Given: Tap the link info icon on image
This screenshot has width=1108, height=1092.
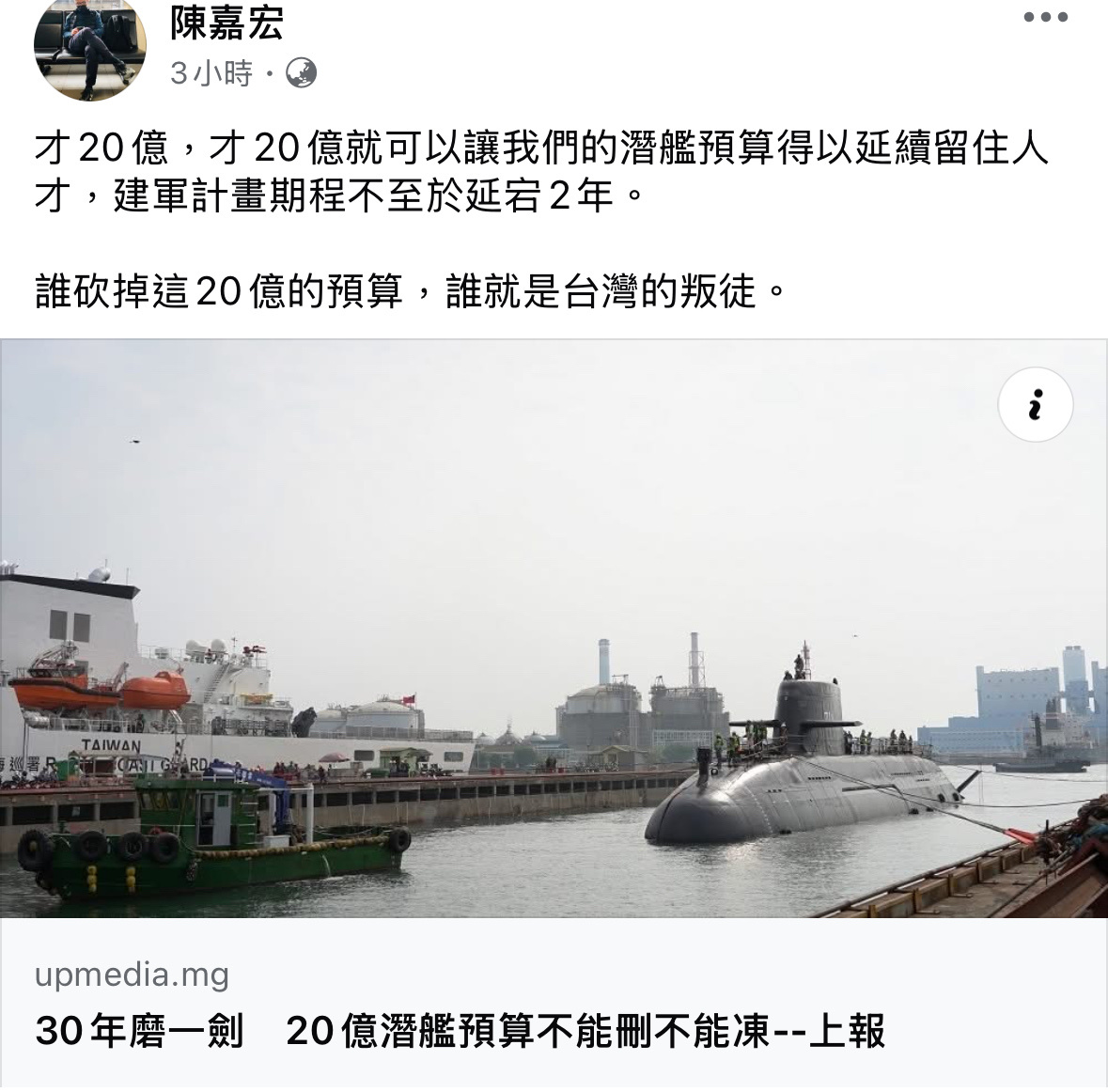Looking at the screenshot, I should pos(1035,405).
